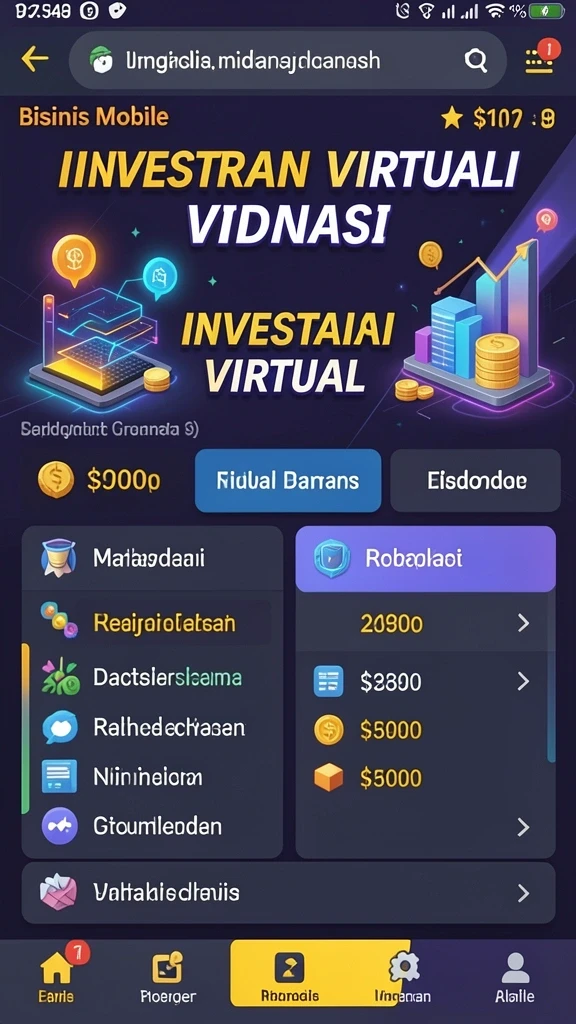Switch to the Alaile profile tab
Image resolution: width=576 pixels, height=1024 pixels.
coord(515,978)
